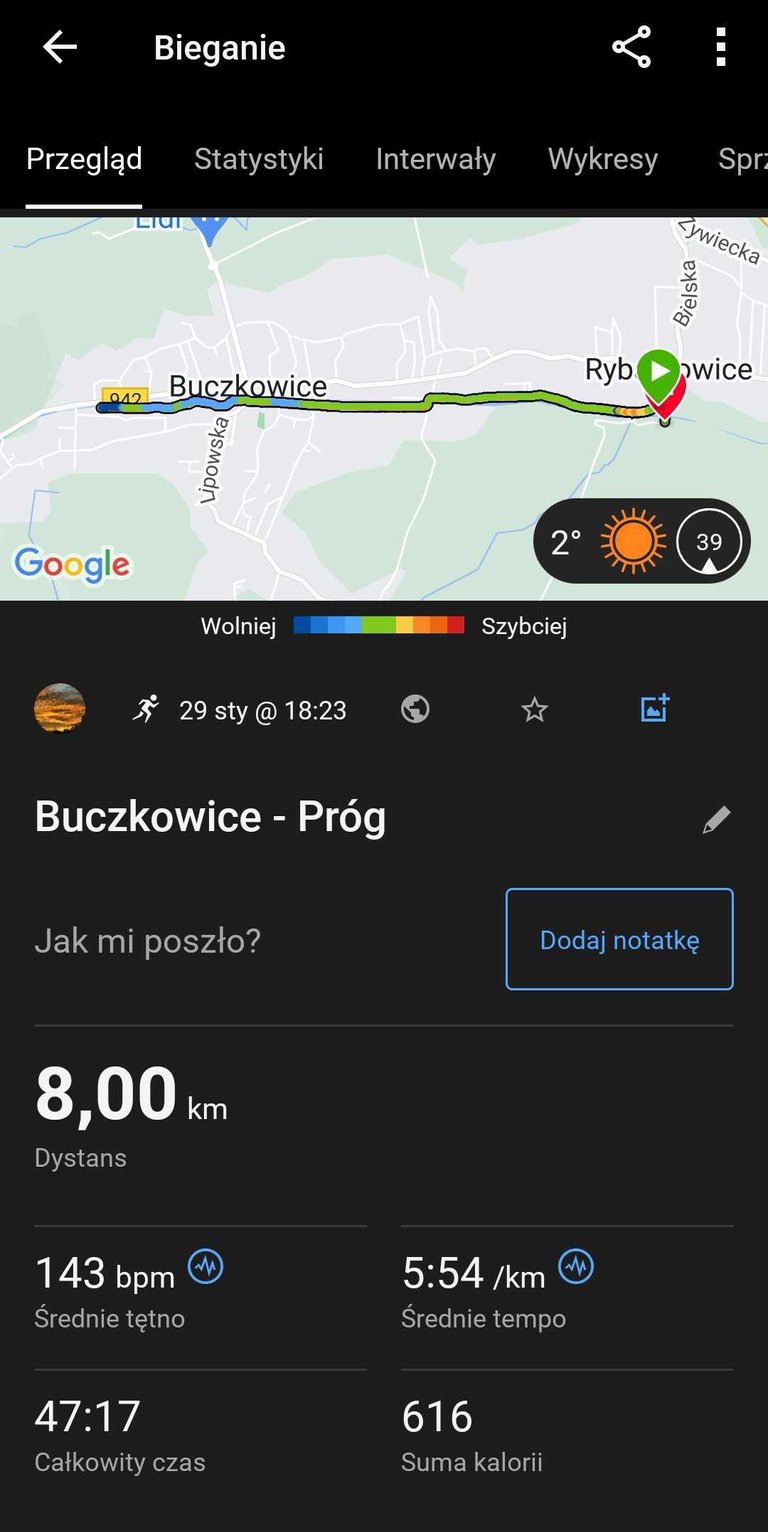Screen dimensions: 768x1532
Task: Mark activity as favorite with star
Action: [535, 710]
